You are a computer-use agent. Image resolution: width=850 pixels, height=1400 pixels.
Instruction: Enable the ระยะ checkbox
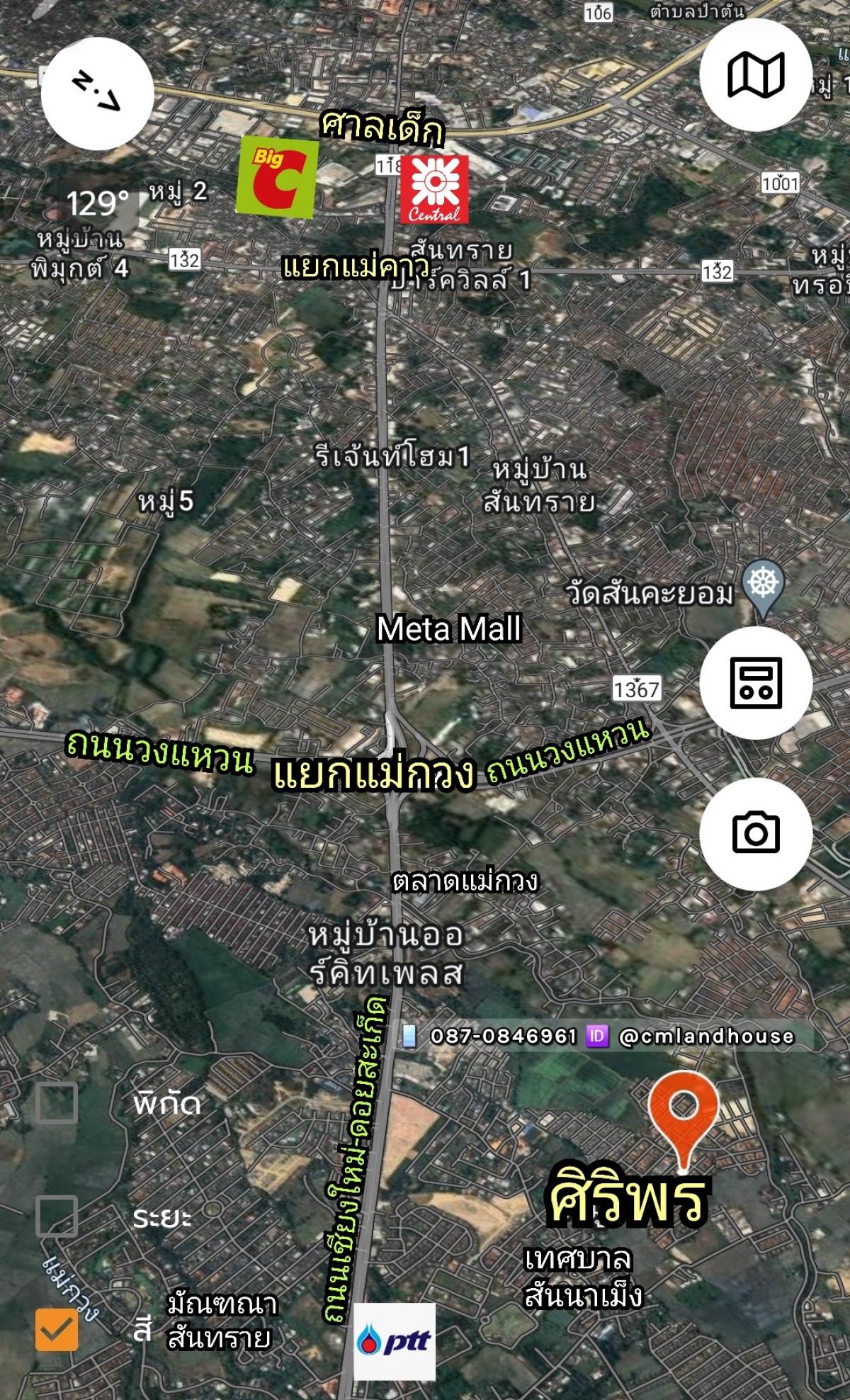pyautogui.click(x=57, y=1216)
